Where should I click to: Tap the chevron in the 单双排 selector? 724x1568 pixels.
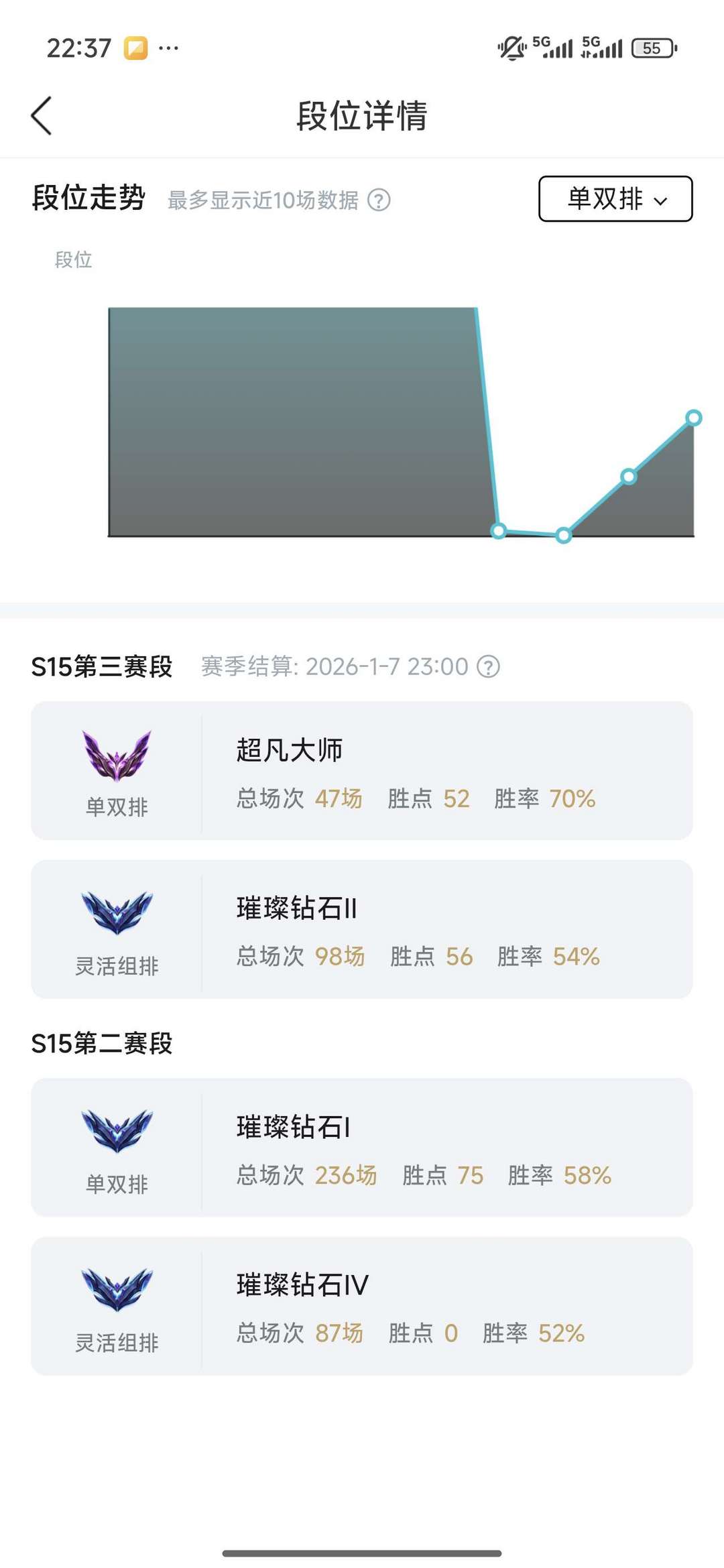coord(661,201)
